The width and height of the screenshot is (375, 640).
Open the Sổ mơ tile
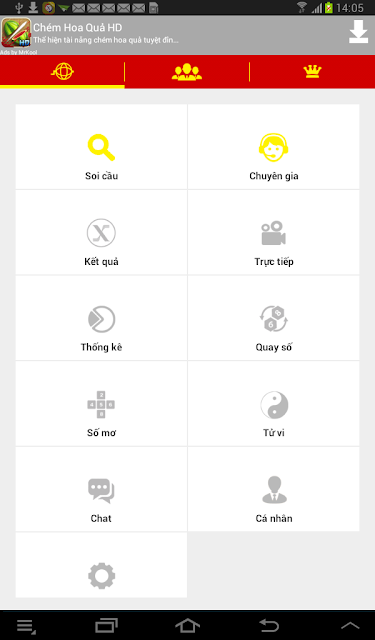coord(101,404)
